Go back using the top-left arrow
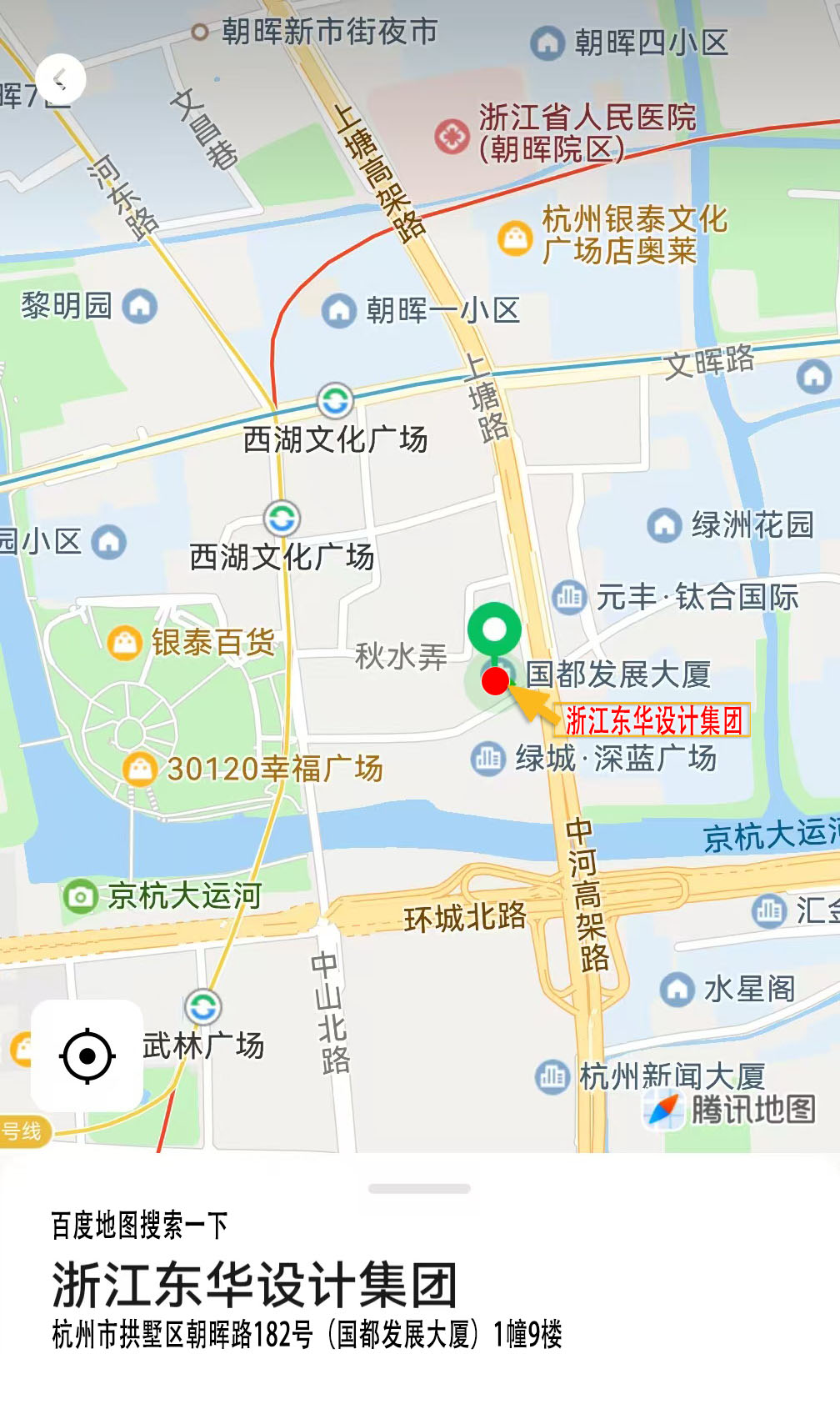The width and height of the screenshot is (840, 1419). pyautogui.click(x=60, y=79)
